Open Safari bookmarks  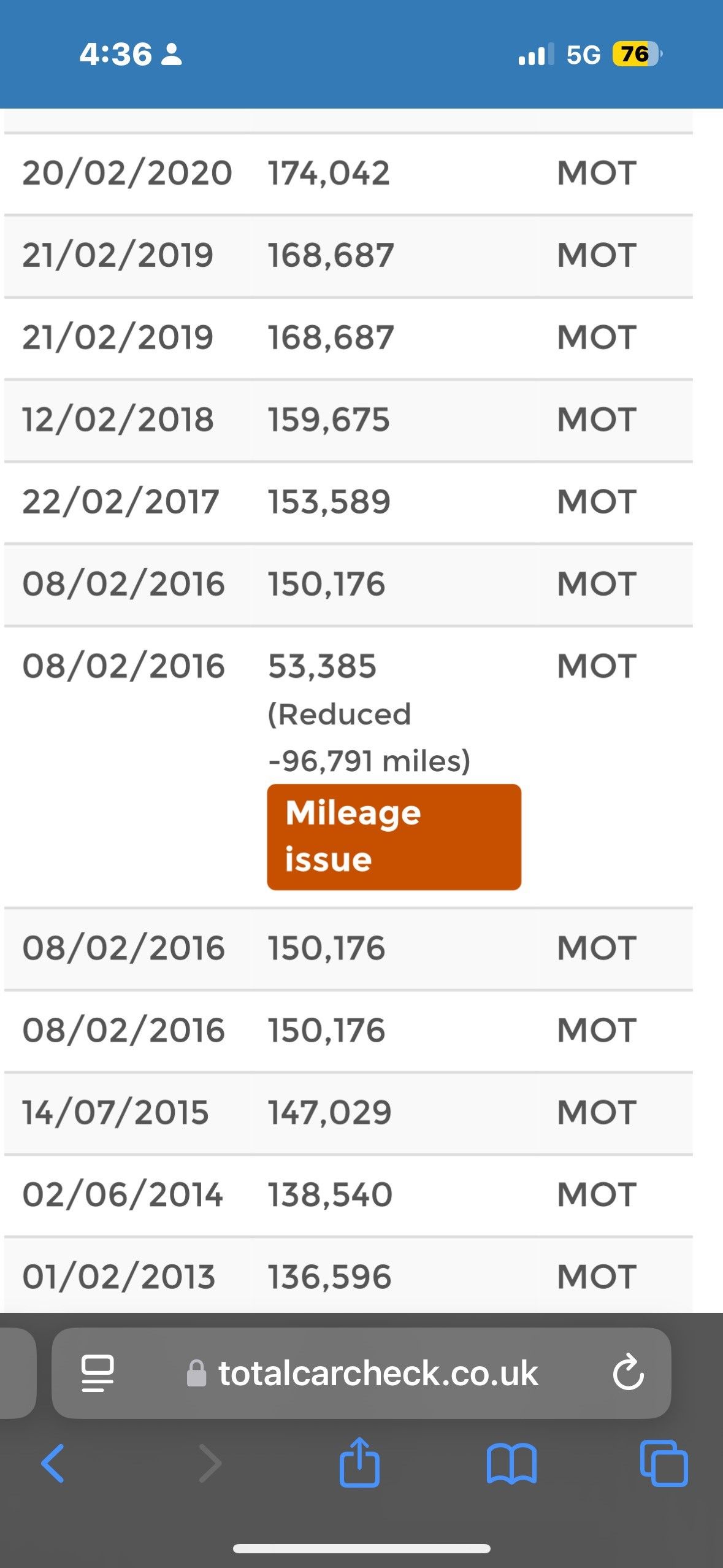(511, 1463)
